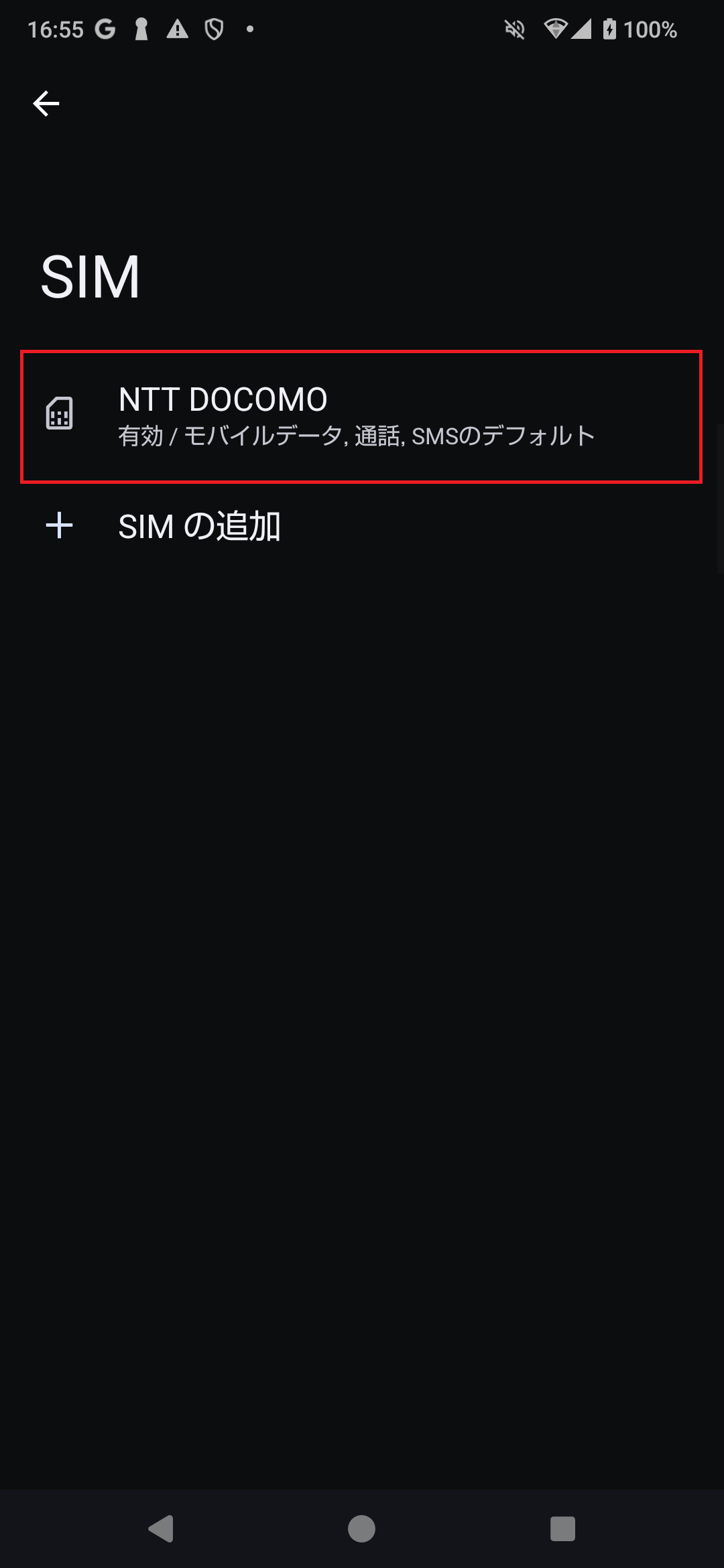The image size is (724, 1568).
Task: Tap the back arrow at the top left
Action: [x=46, y=103]
